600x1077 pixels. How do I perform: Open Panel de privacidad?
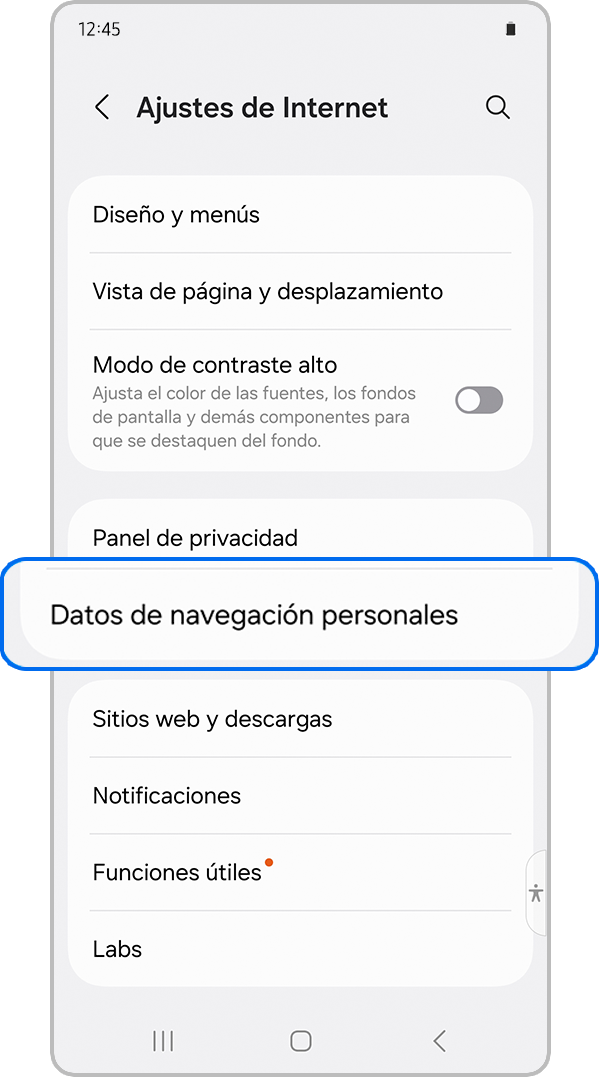click(300, 538)
